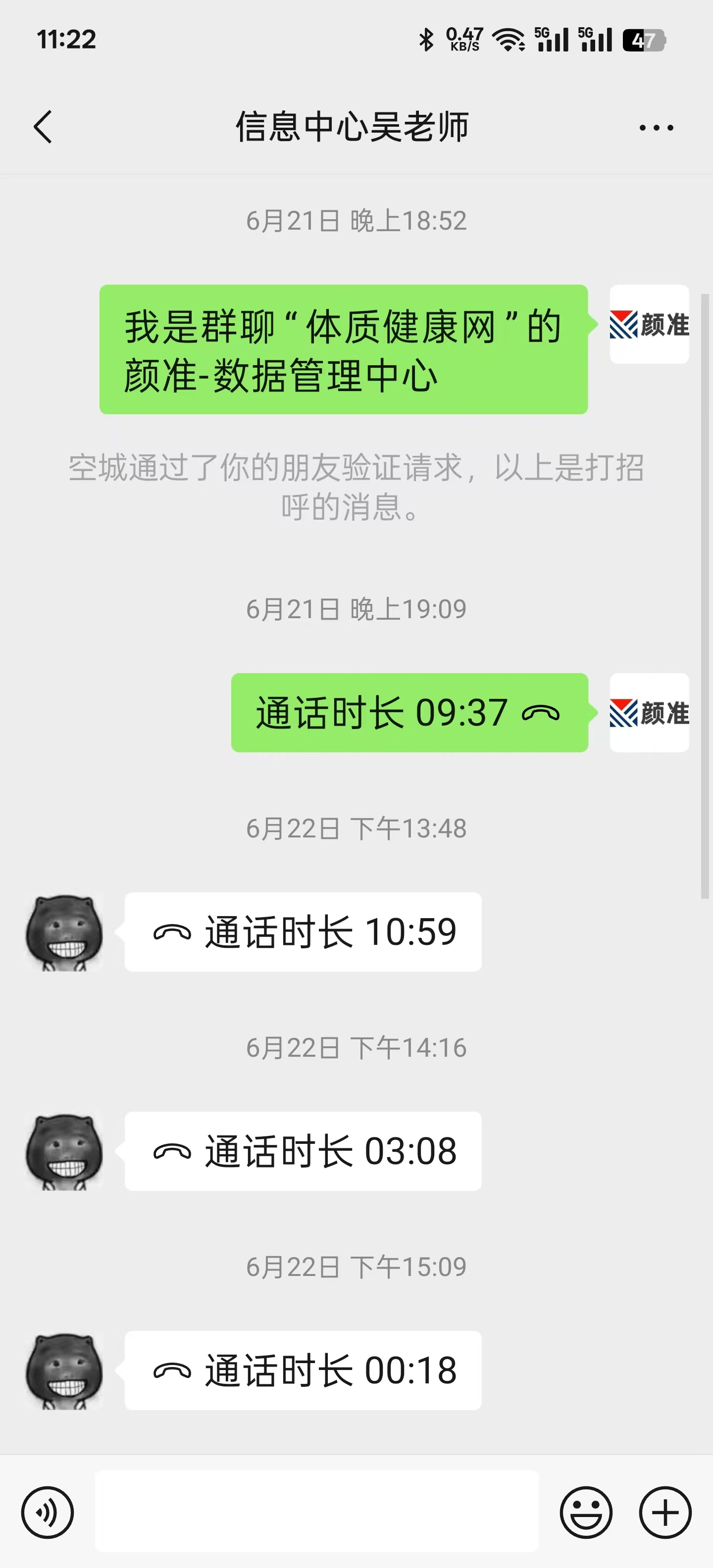The width and height of the screenshot is (713, 1568).
Task: Open the plus attachment menu
Action: 665,1512
